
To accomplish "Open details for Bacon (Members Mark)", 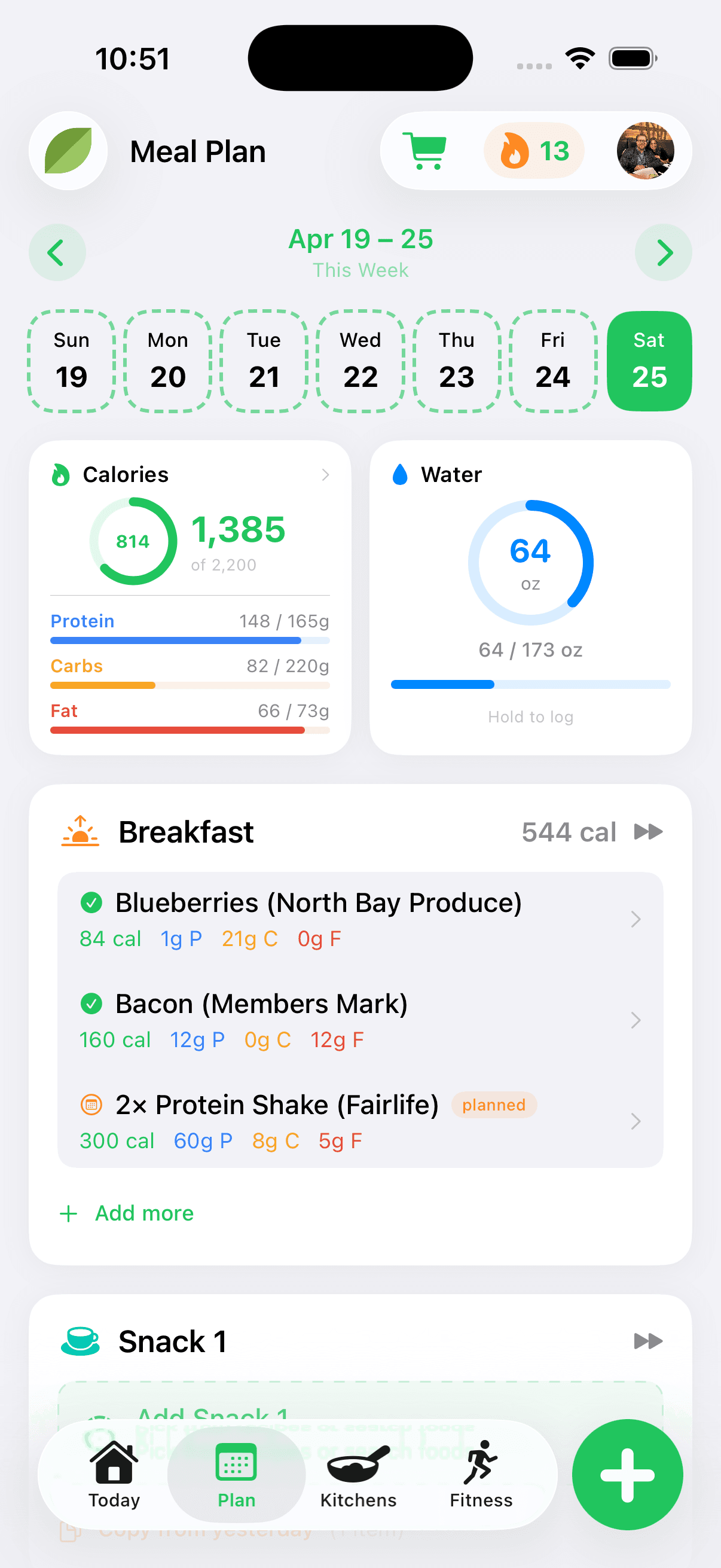I will click(636, 1020).
